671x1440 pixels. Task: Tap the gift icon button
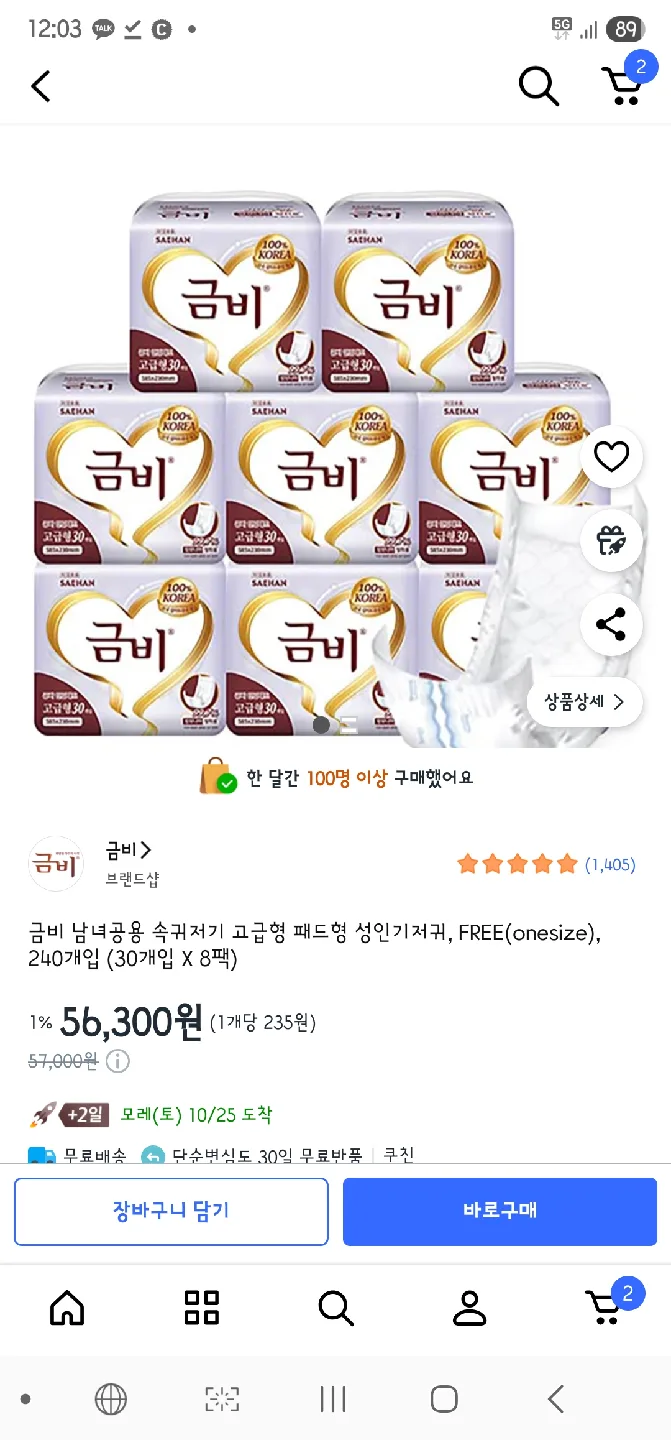click(611, 540)
